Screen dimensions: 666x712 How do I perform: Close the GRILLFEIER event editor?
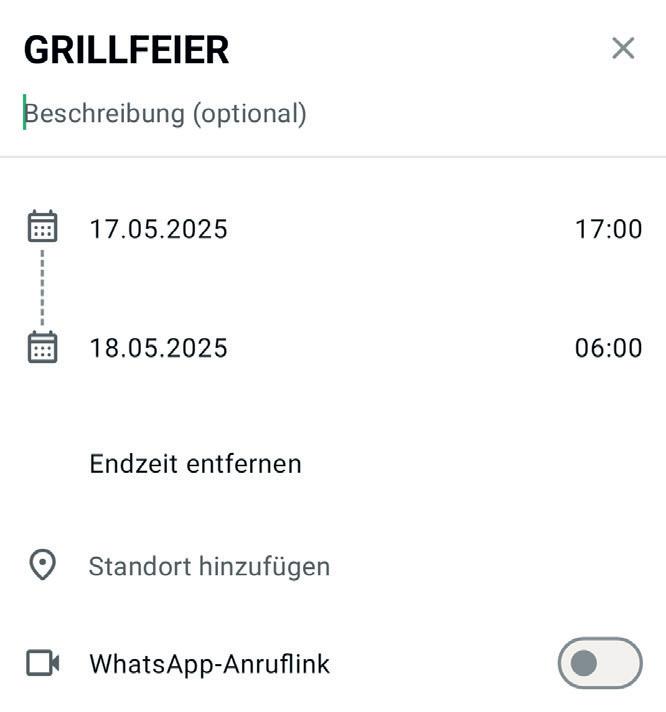coord(623,48)
